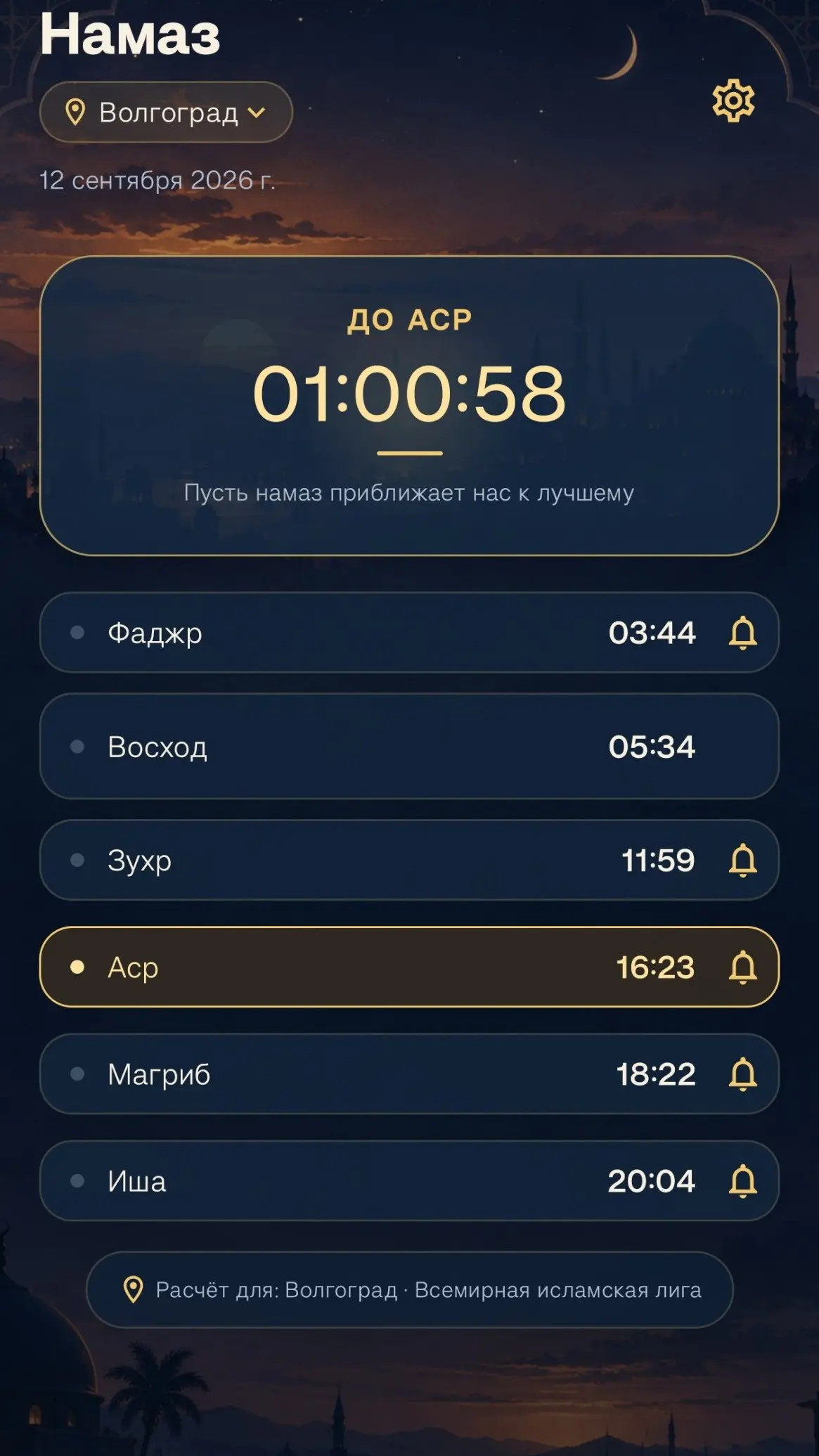Open the settings gear
This screenshot has width=819, height=1456.
pyautogui.click(x=733, y=101)
